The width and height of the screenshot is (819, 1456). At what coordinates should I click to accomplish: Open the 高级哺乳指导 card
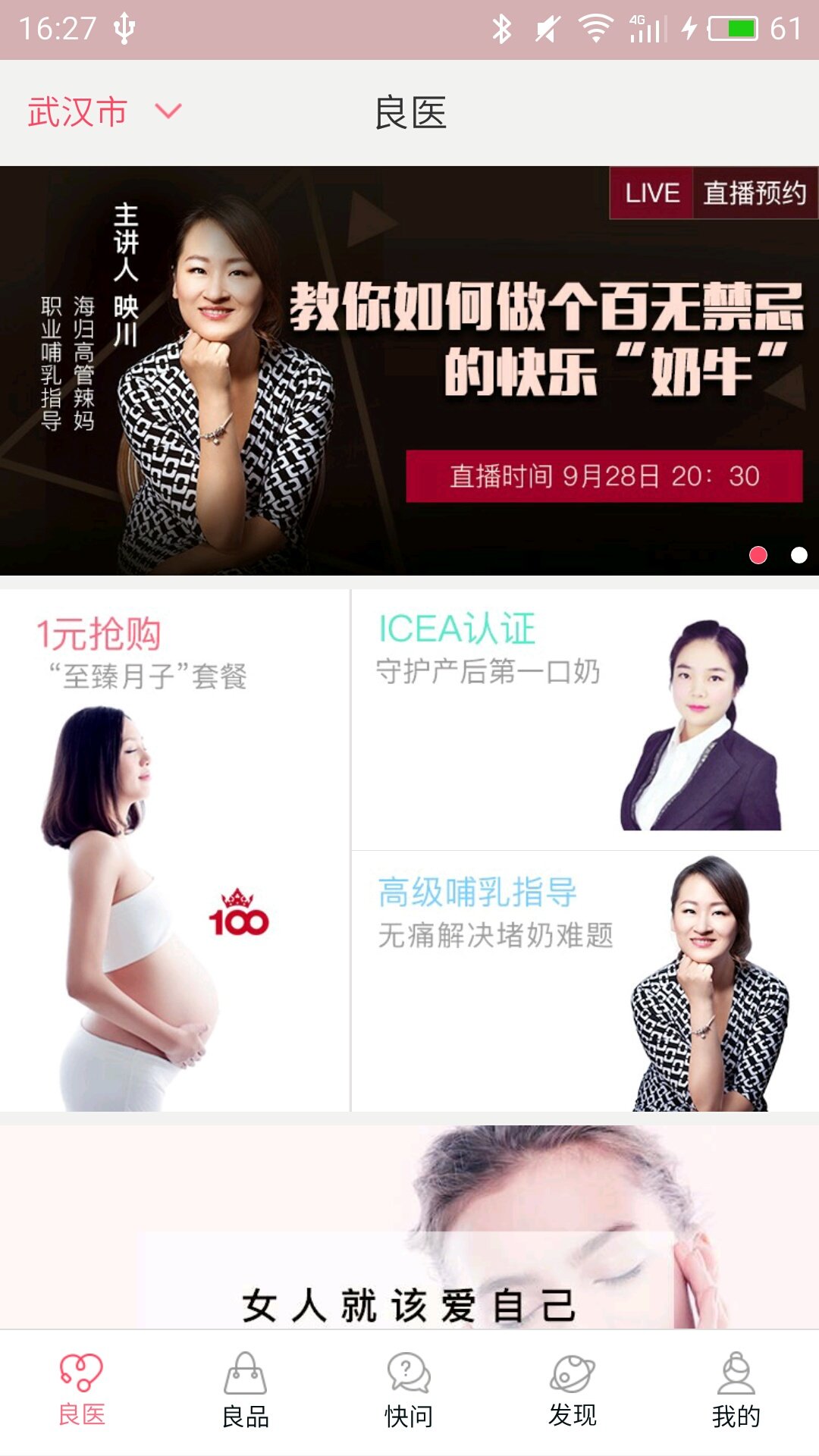click(x=584, y=982)
